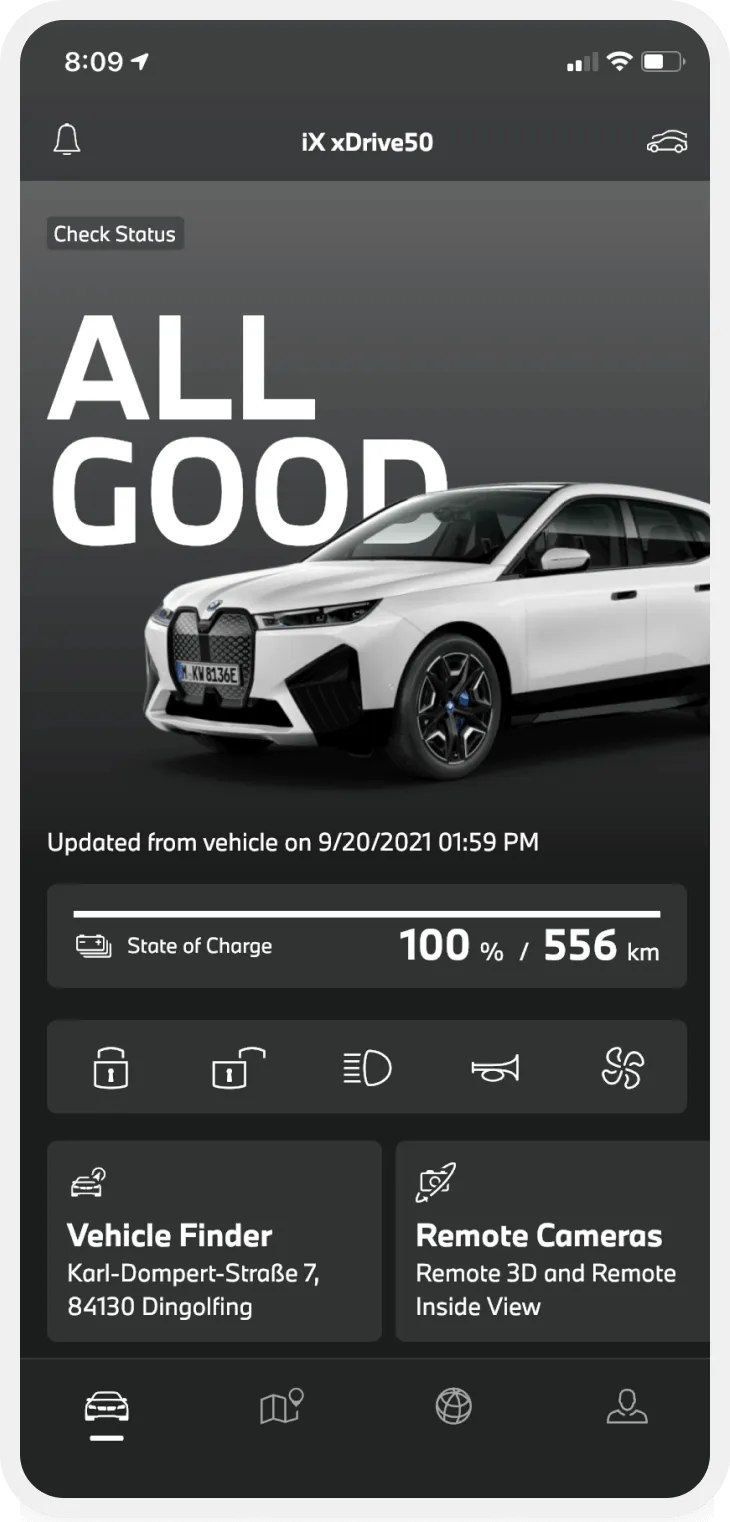View State of Charge details

(x=366, y=936)
